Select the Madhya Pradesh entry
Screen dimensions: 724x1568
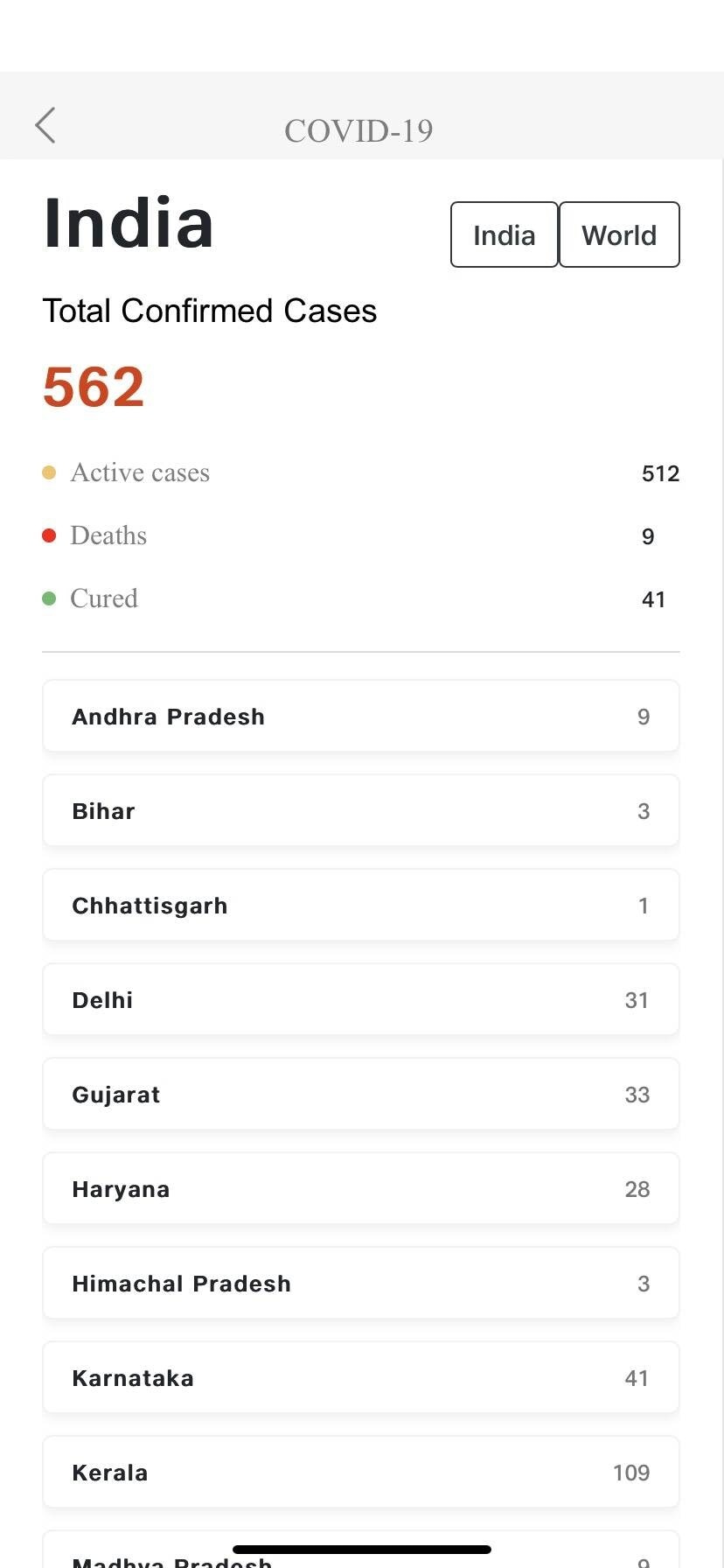[x=361, y=1557]
